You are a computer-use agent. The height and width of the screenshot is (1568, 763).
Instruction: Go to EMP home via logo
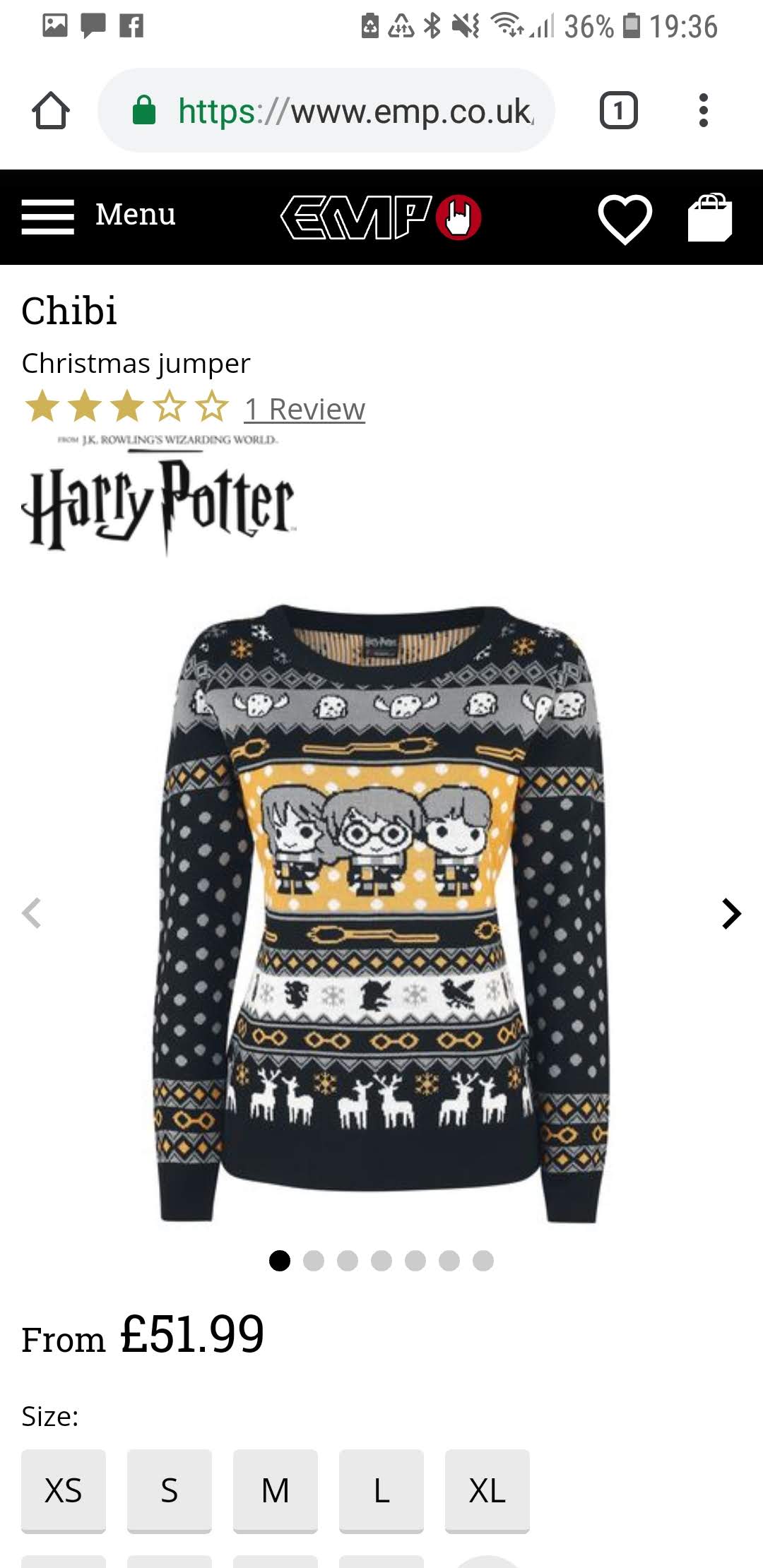381,217
